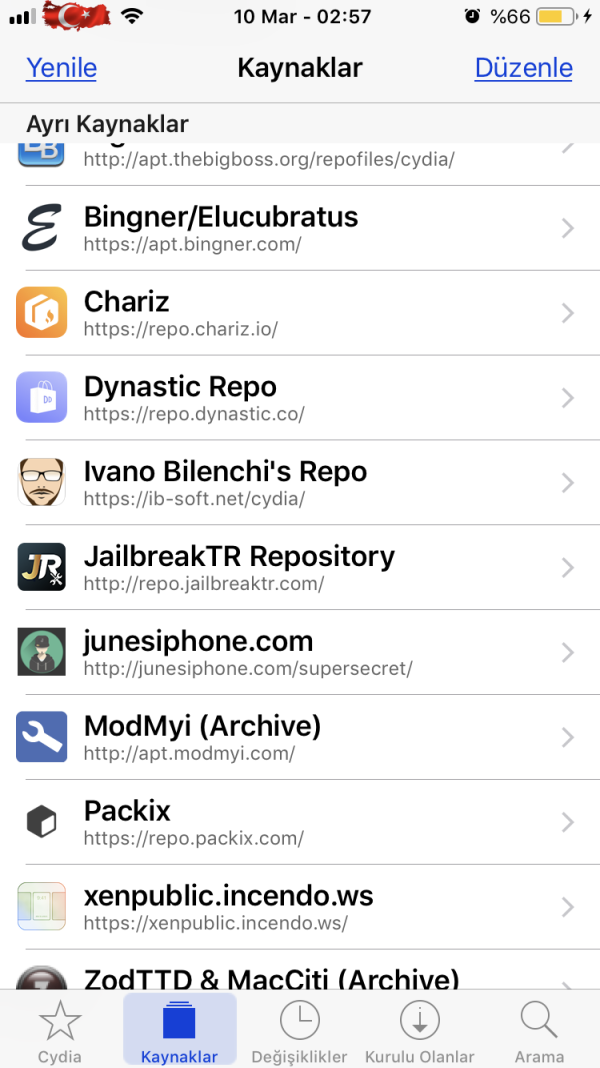The image size is (600, 1068).
Task: Switch to the Arama search tab
Action: [539, 1031]
